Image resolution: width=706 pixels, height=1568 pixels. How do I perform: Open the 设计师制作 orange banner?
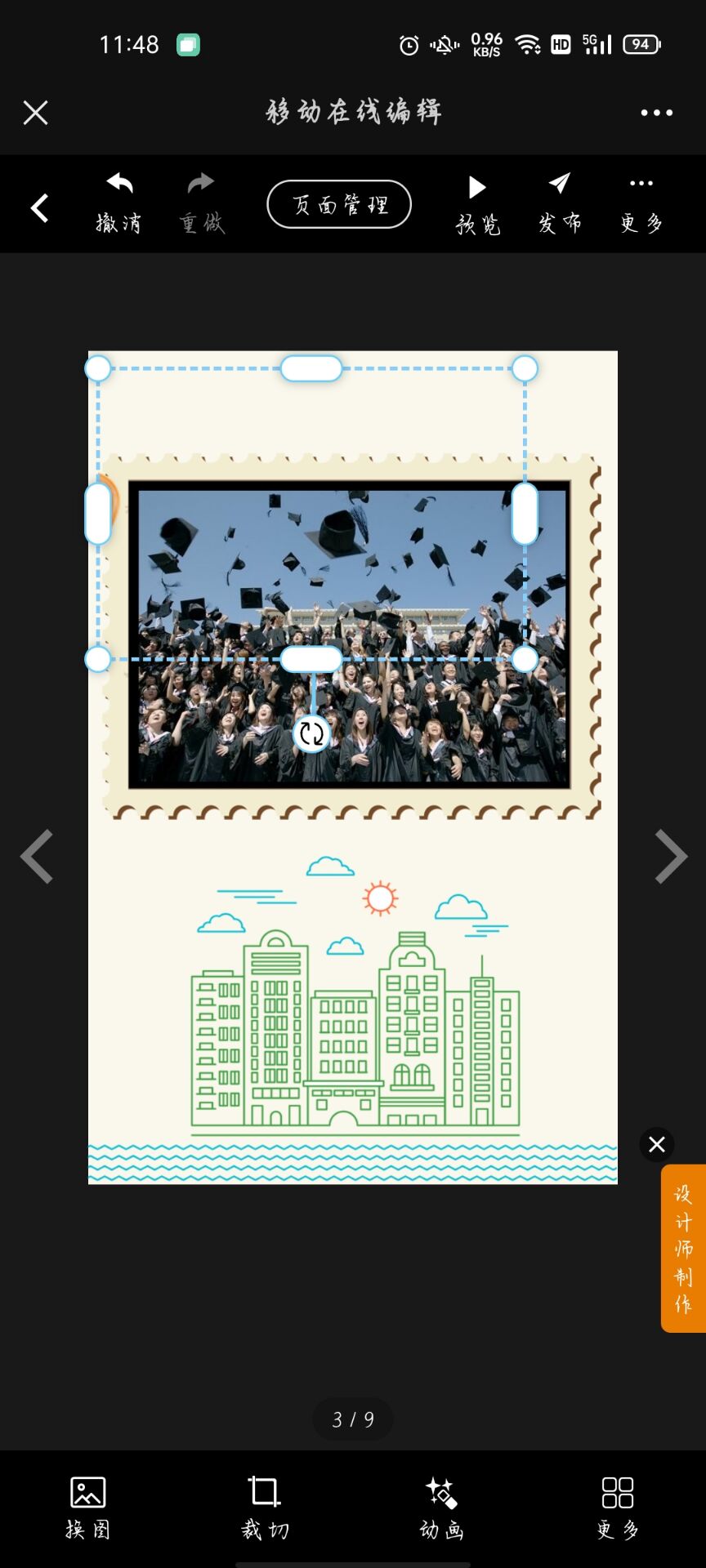pyautogui.click(x=683, y=1248)
